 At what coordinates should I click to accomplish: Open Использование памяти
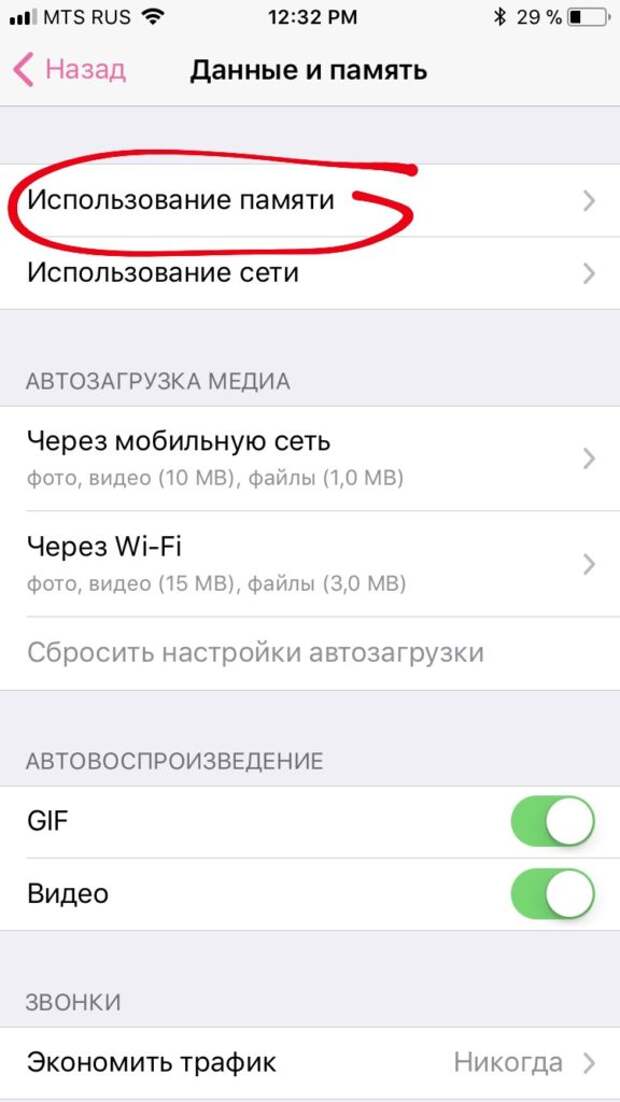click(310, 200)
